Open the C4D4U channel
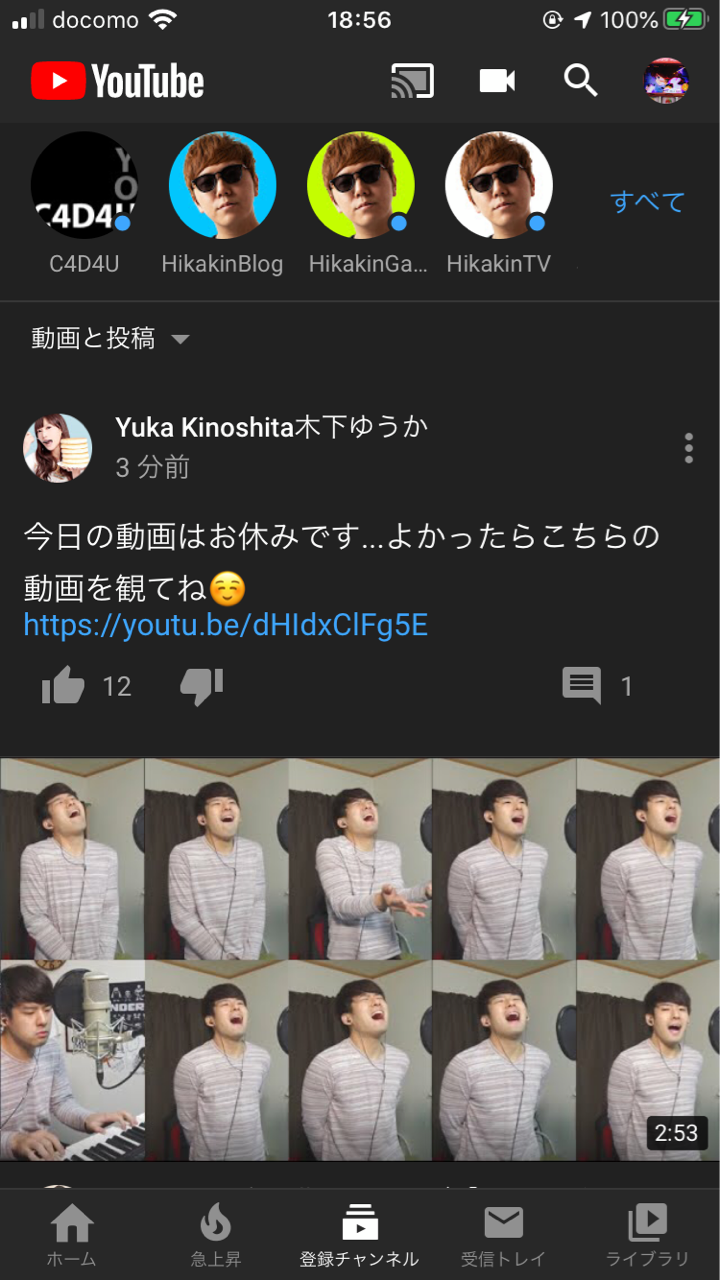The image size is (720, 1280). click(84, 186)
